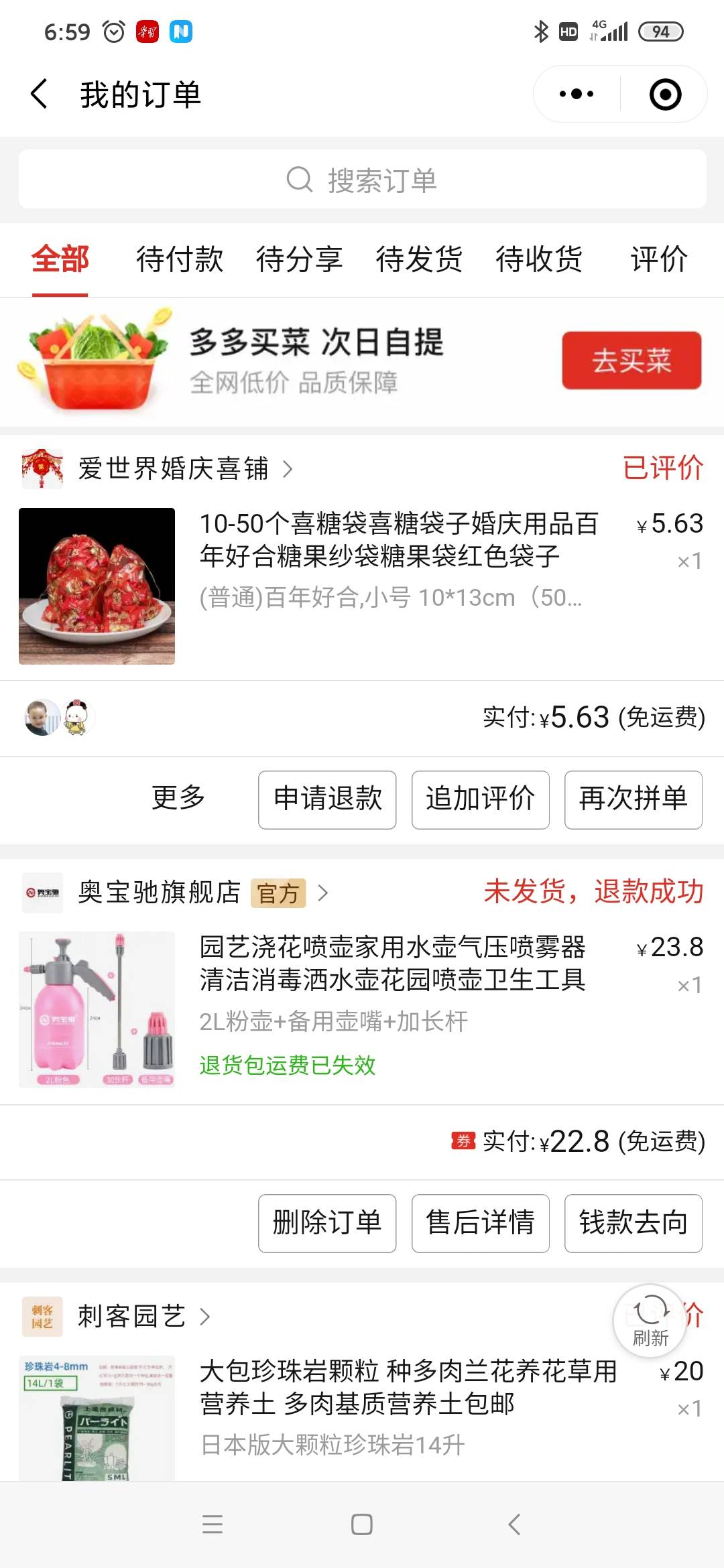Tap the red 去买菜 button
Viewport: 724px width, 1568px height.
(631, 361)
